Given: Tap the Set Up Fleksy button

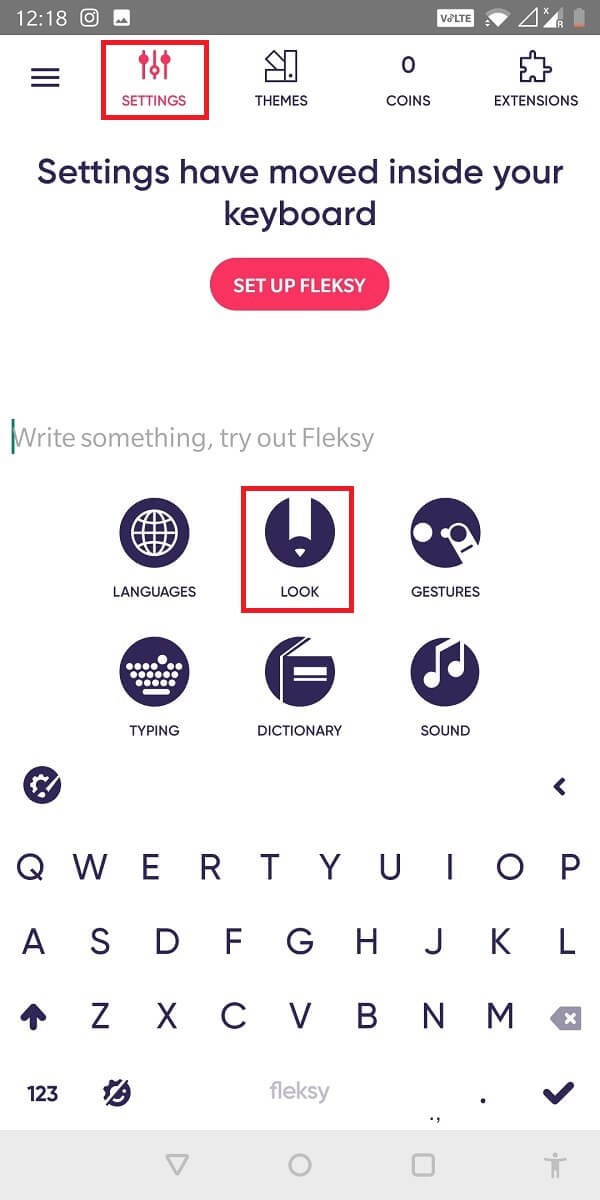Looking at the screenshot, I should click(299, 285).
